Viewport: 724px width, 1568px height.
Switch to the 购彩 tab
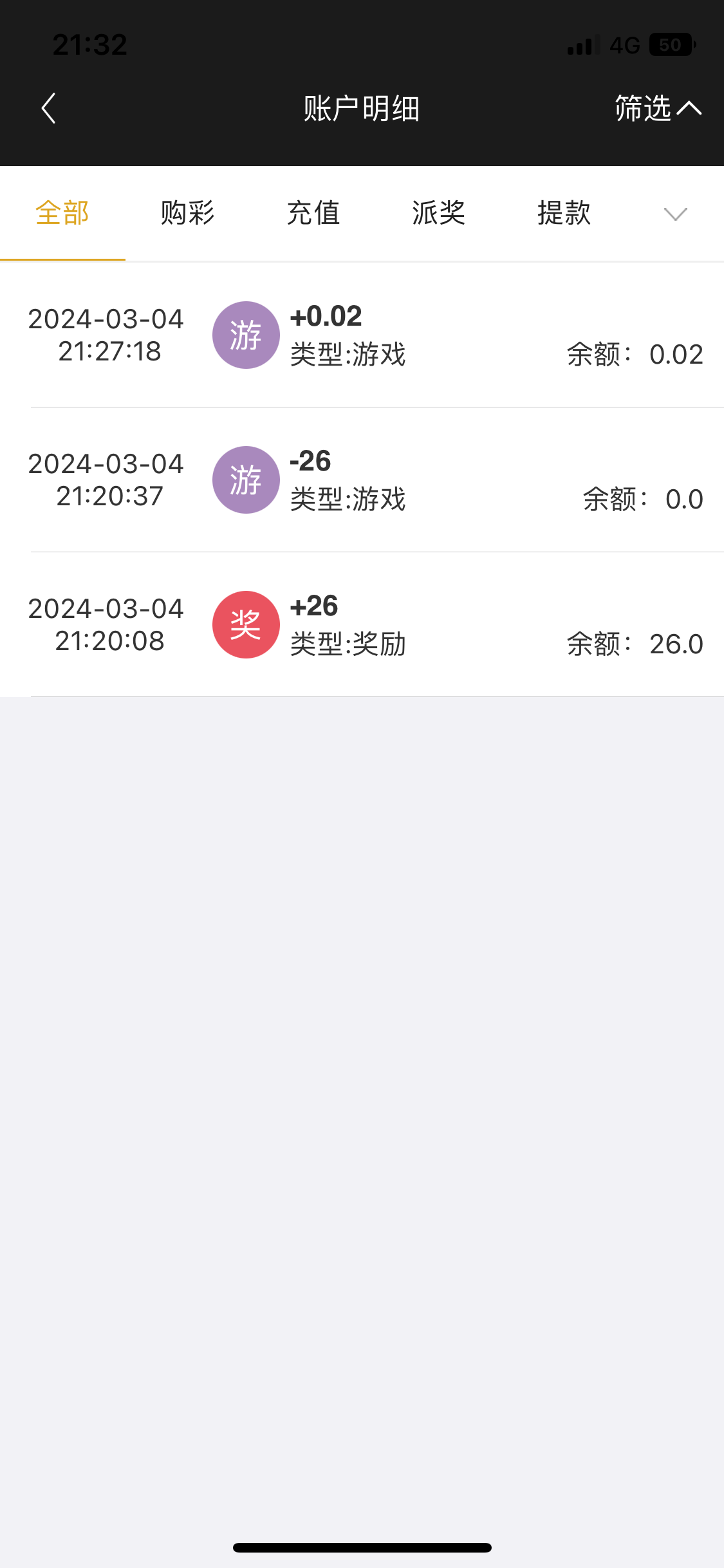pyautogui.click(x=187, y=213)
